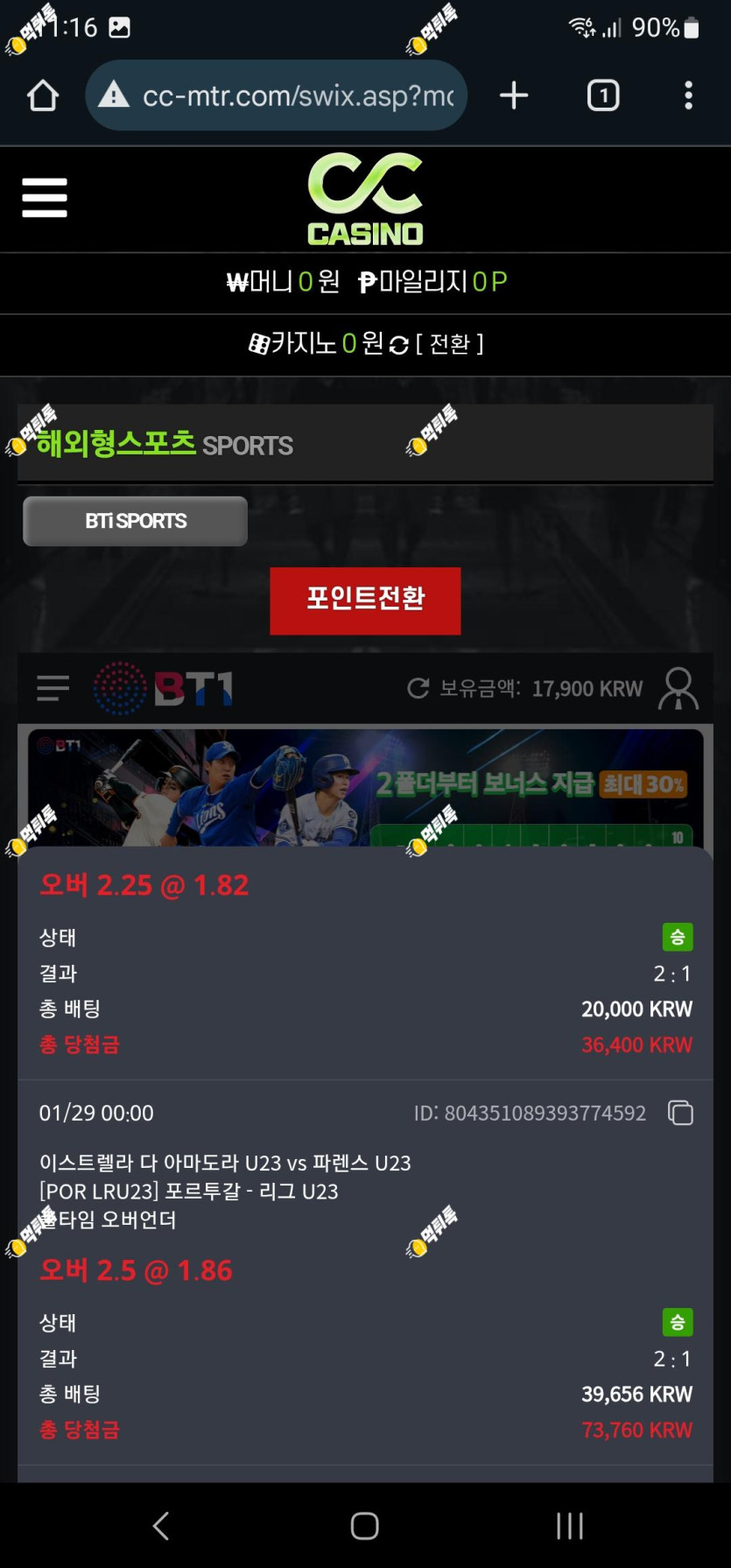Refresh the casino balance
Screen dimensions: 731x1568
399,345
